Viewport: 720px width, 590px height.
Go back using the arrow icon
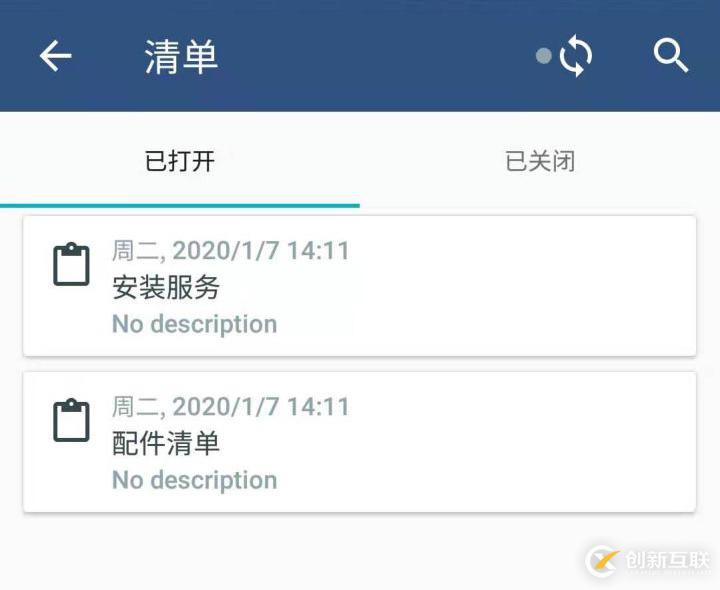click(56, 56)
